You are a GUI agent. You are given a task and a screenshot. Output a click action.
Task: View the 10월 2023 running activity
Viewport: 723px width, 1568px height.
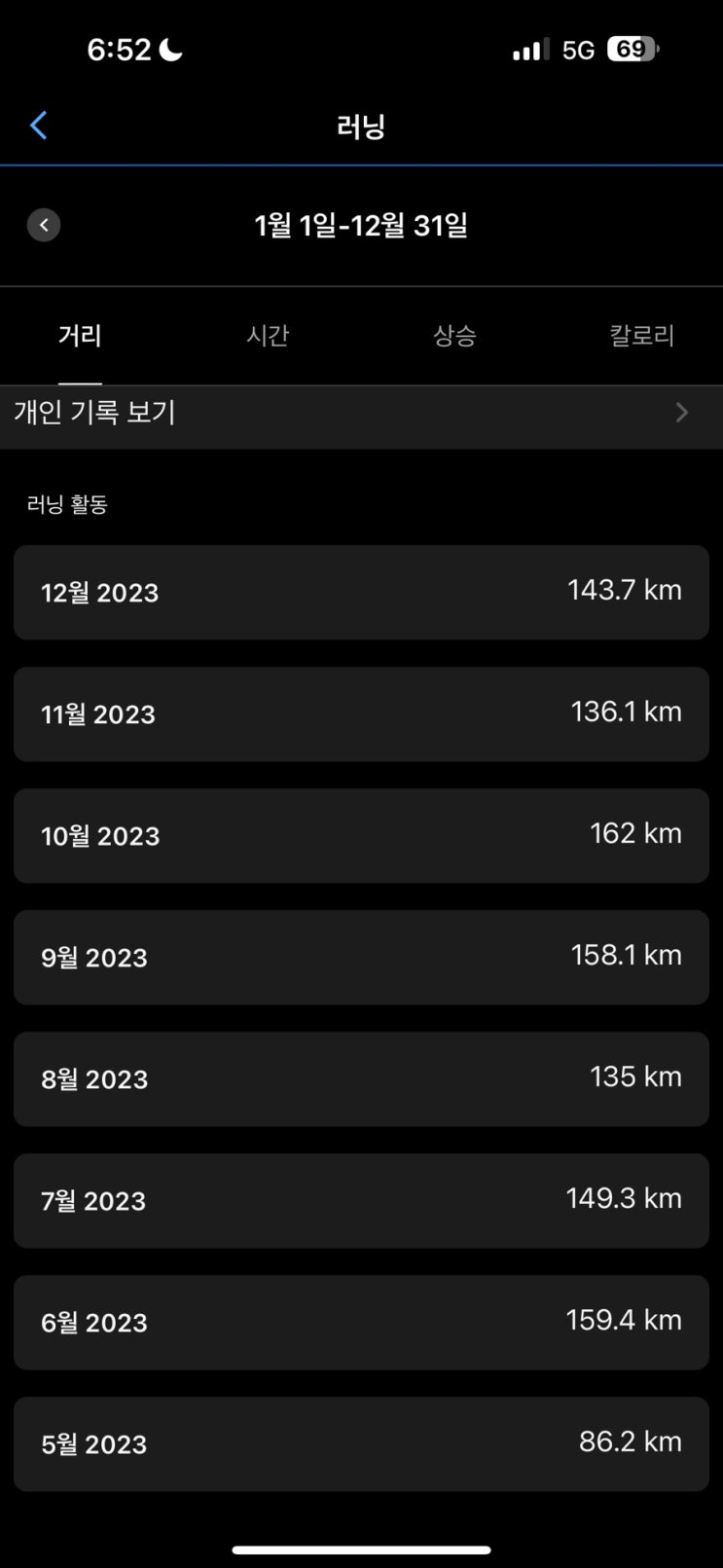tap(361, 835)
